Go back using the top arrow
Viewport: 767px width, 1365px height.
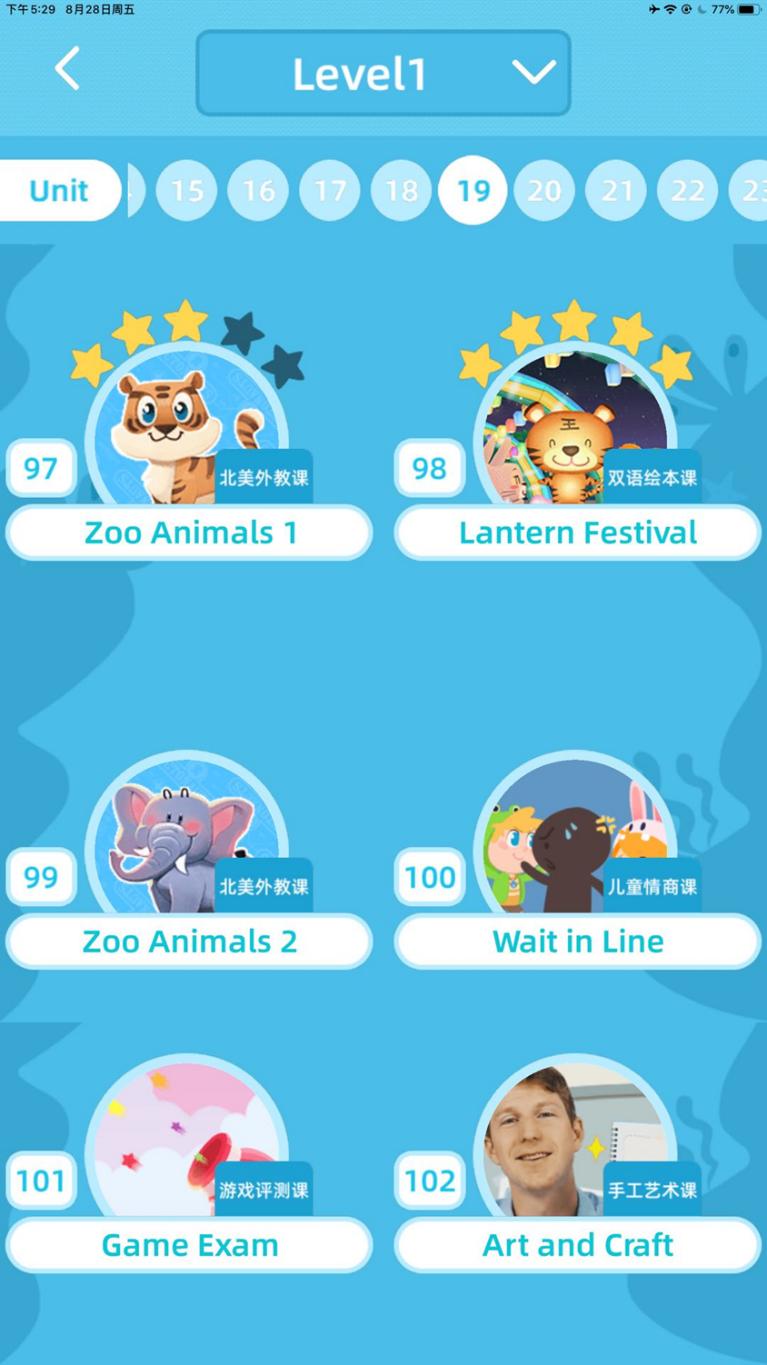click(x=67, y=70)
